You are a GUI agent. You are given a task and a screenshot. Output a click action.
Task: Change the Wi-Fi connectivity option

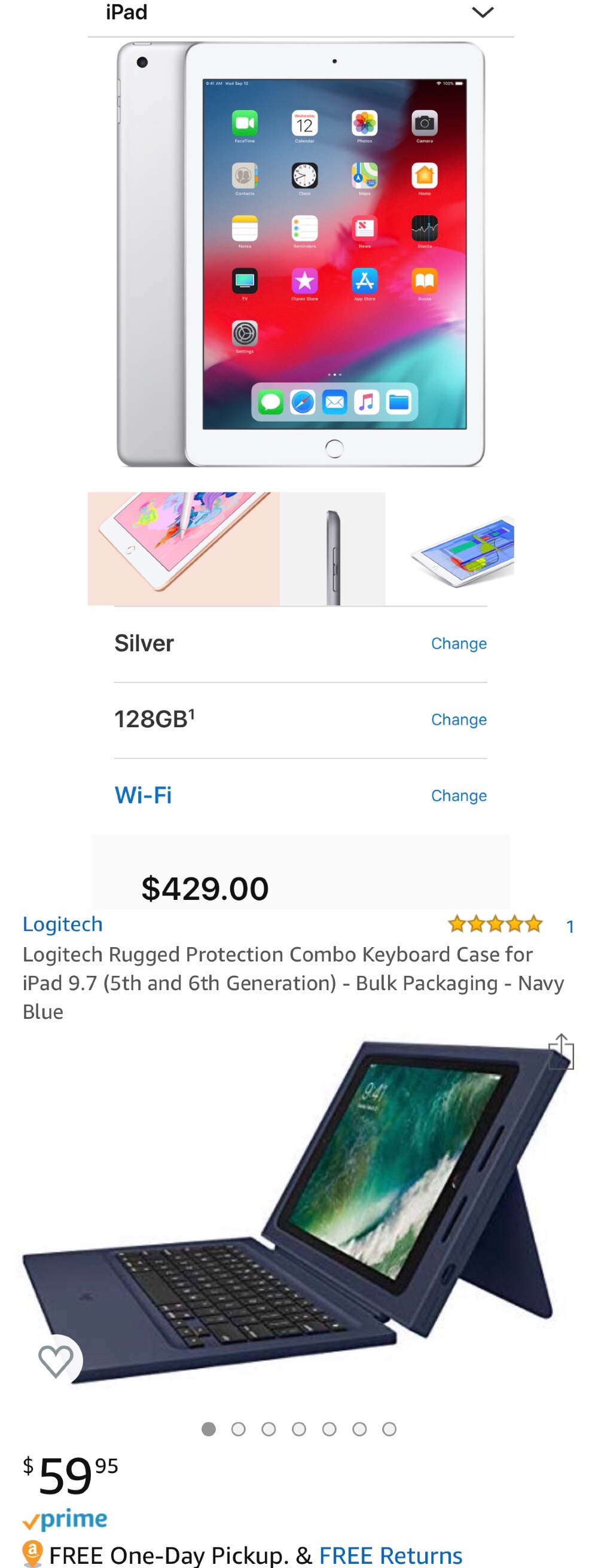point(459,795)
